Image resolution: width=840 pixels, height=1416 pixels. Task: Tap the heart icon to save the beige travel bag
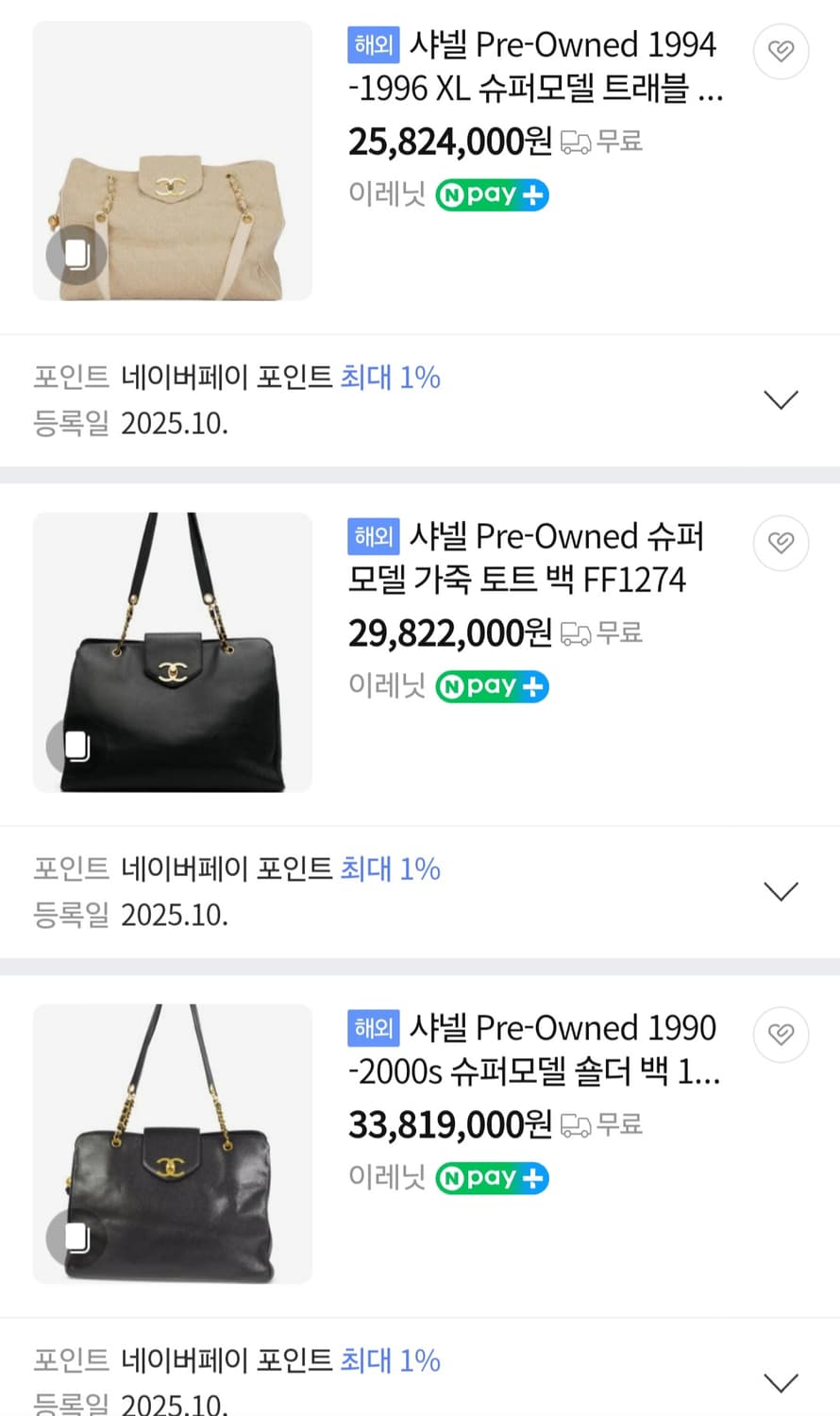click(781, 52)
